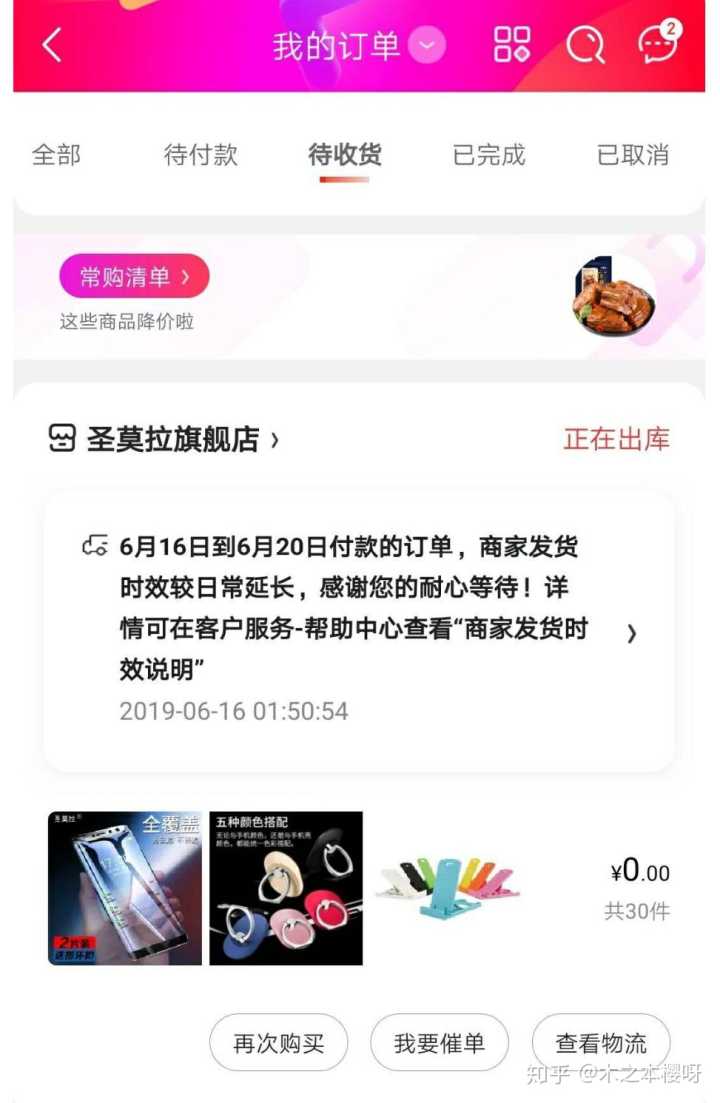Image resolution: width=720 pixels, height=1103 pixels.
Task: Open the merchant shipping delay notice
Action: pyautogui.click(x=358, y=632)
